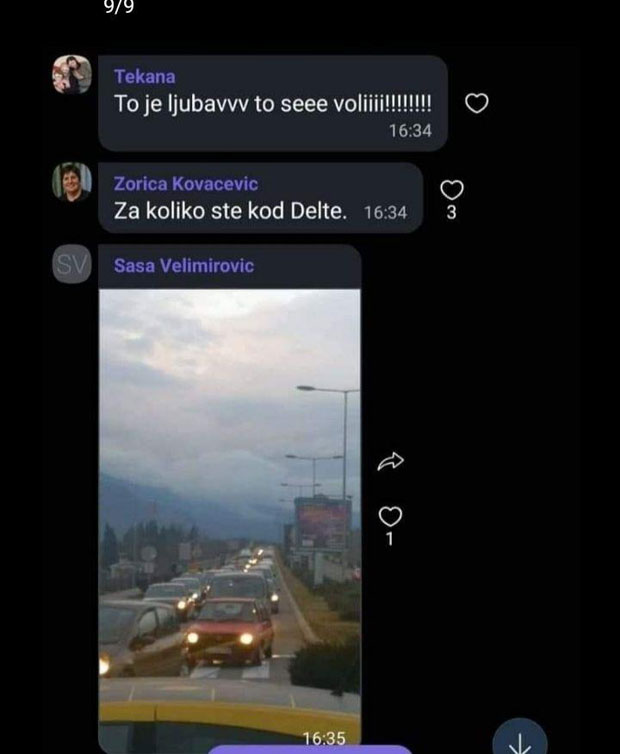
Task: Like Tekana's message with the heart
Action: click(x=477, y=103)
